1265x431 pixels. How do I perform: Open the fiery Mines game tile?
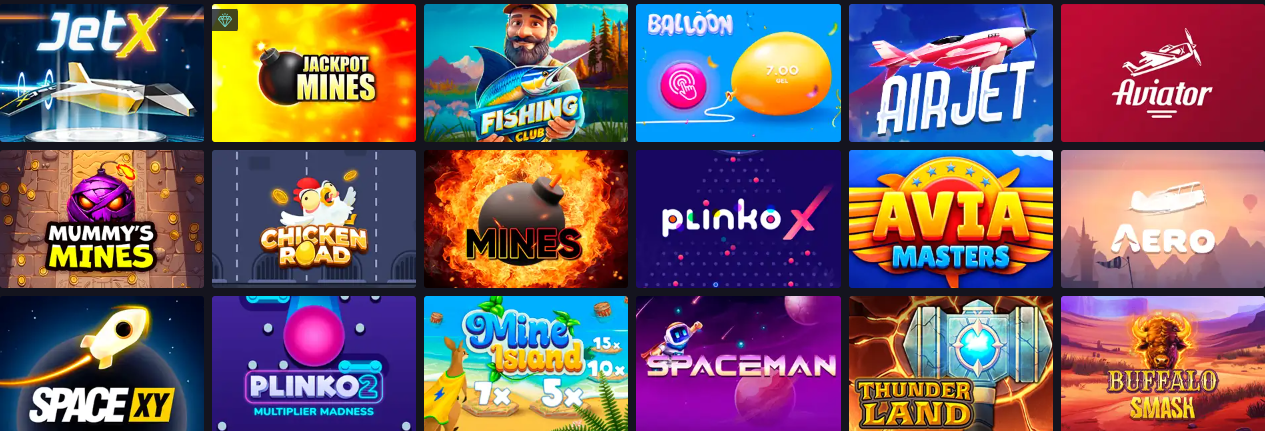[x=526, y=219]
